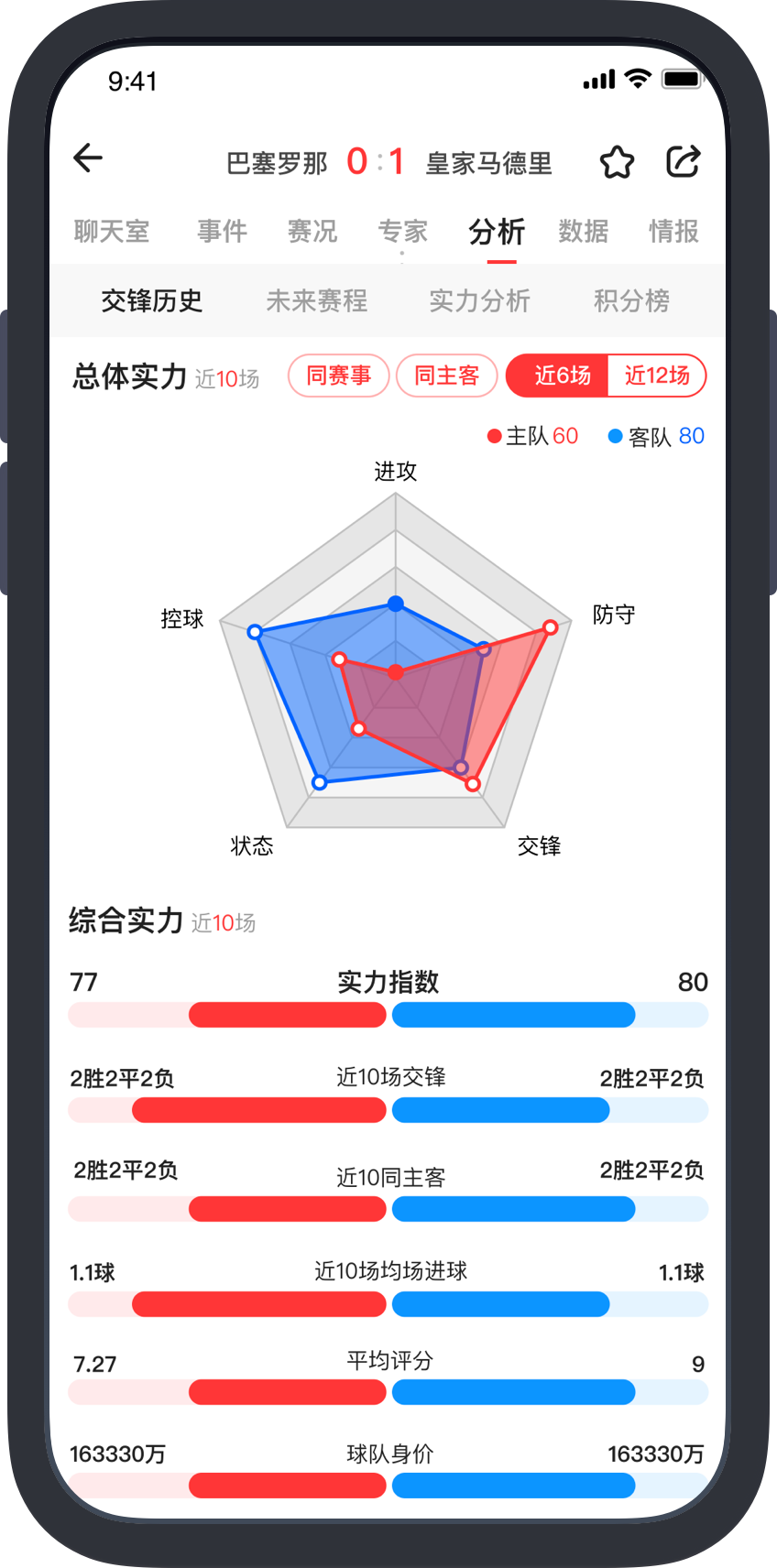
Task: Switch to 未来赛程 sub-tab
Action: click(x=316, y=300)
